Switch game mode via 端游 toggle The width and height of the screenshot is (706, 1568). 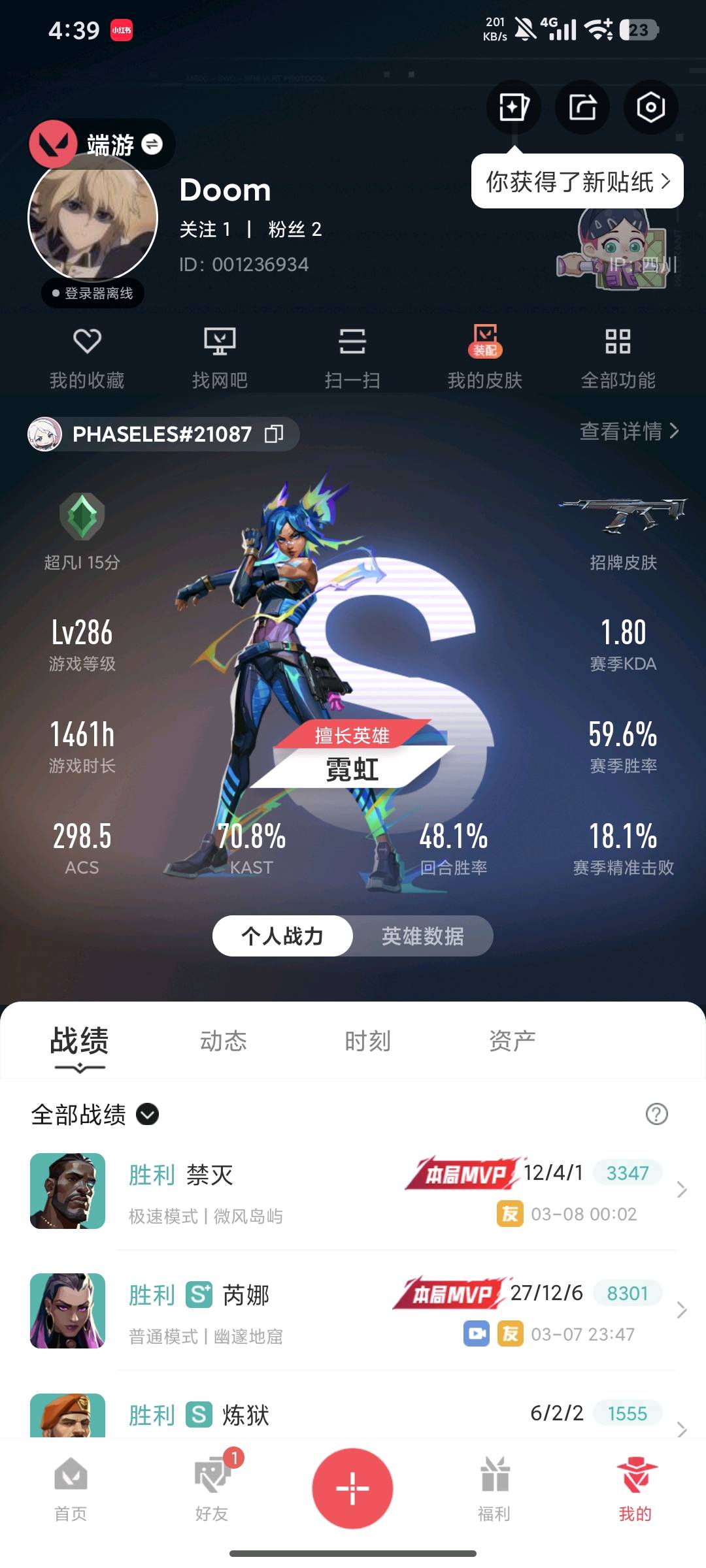tap(152, 144)
